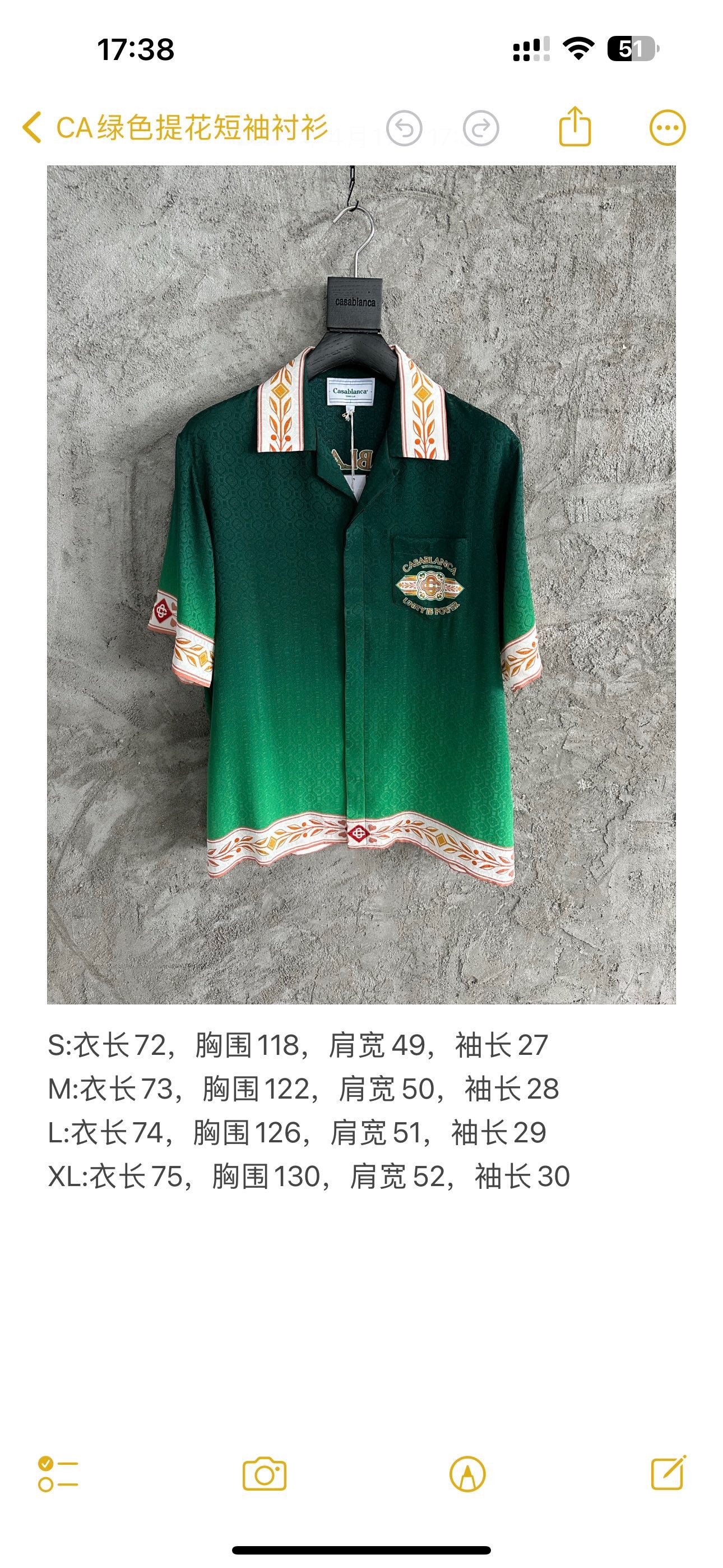Undo the last edit
The width and height of the screenshot is (723, 1568).
tap(404, 128)
